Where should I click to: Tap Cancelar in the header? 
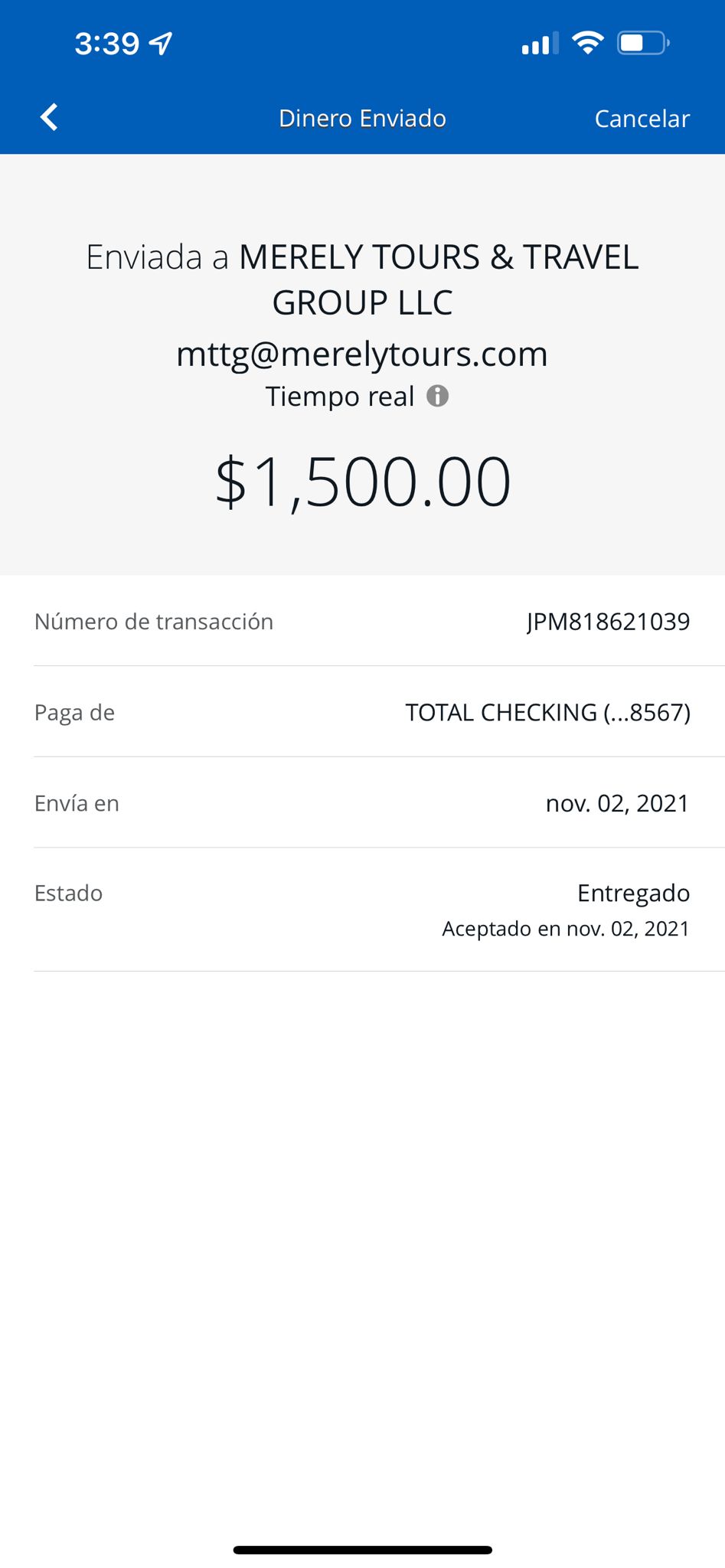coord(642,119)
